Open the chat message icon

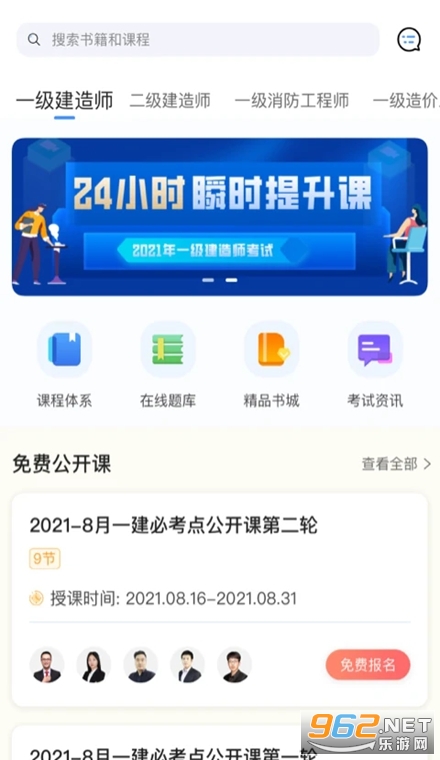click(x=409, y=39)
